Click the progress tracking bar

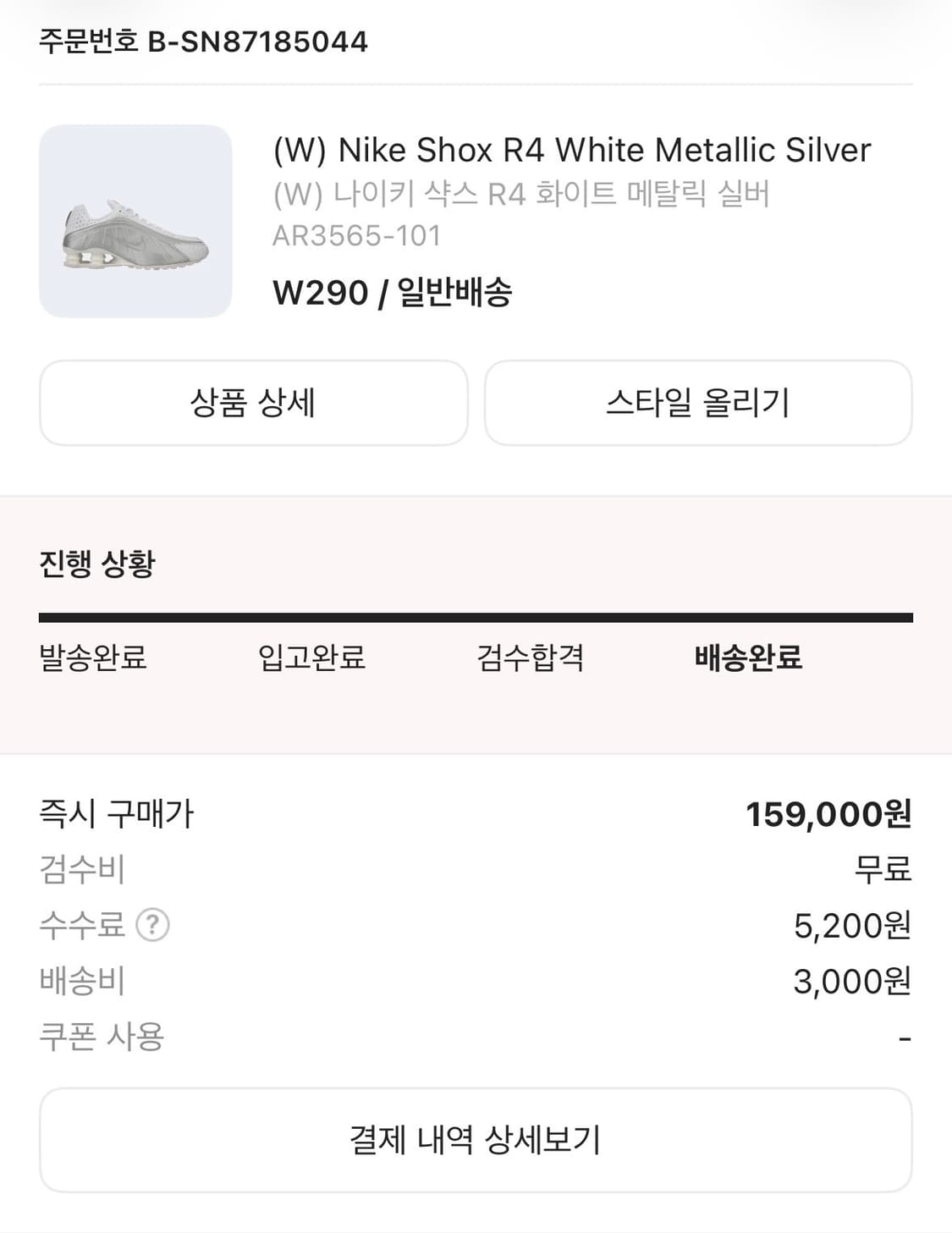coord(476,612)
